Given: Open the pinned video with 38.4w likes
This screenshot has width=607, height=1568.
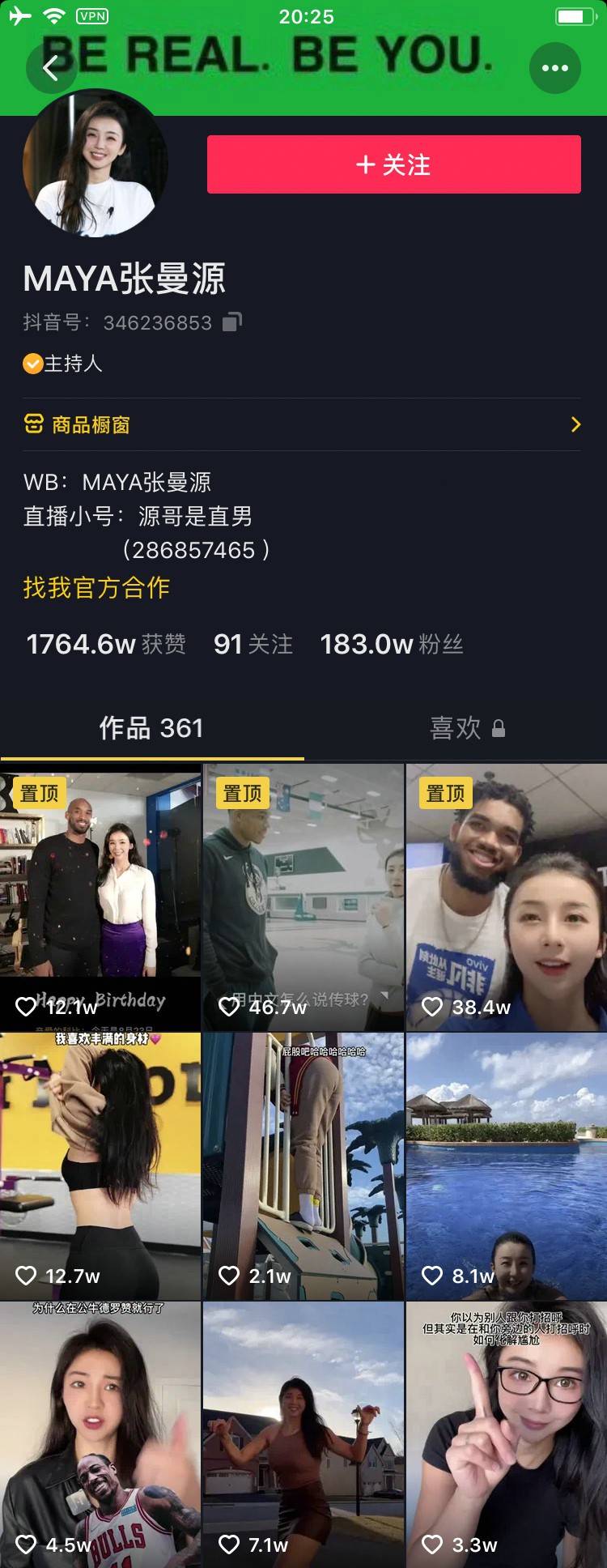Looking at the screenshot, I should (507, 897).
